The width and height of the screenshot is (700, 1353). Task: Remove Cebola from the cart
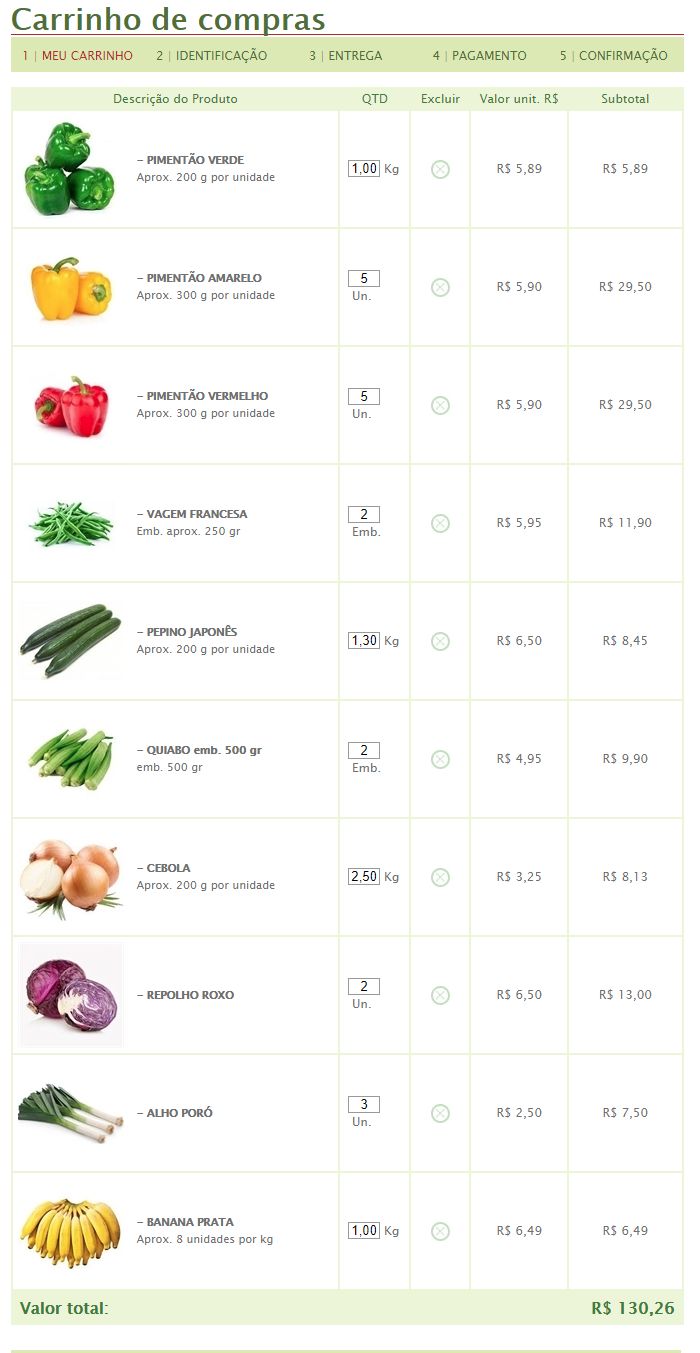(x=440, y=877)
